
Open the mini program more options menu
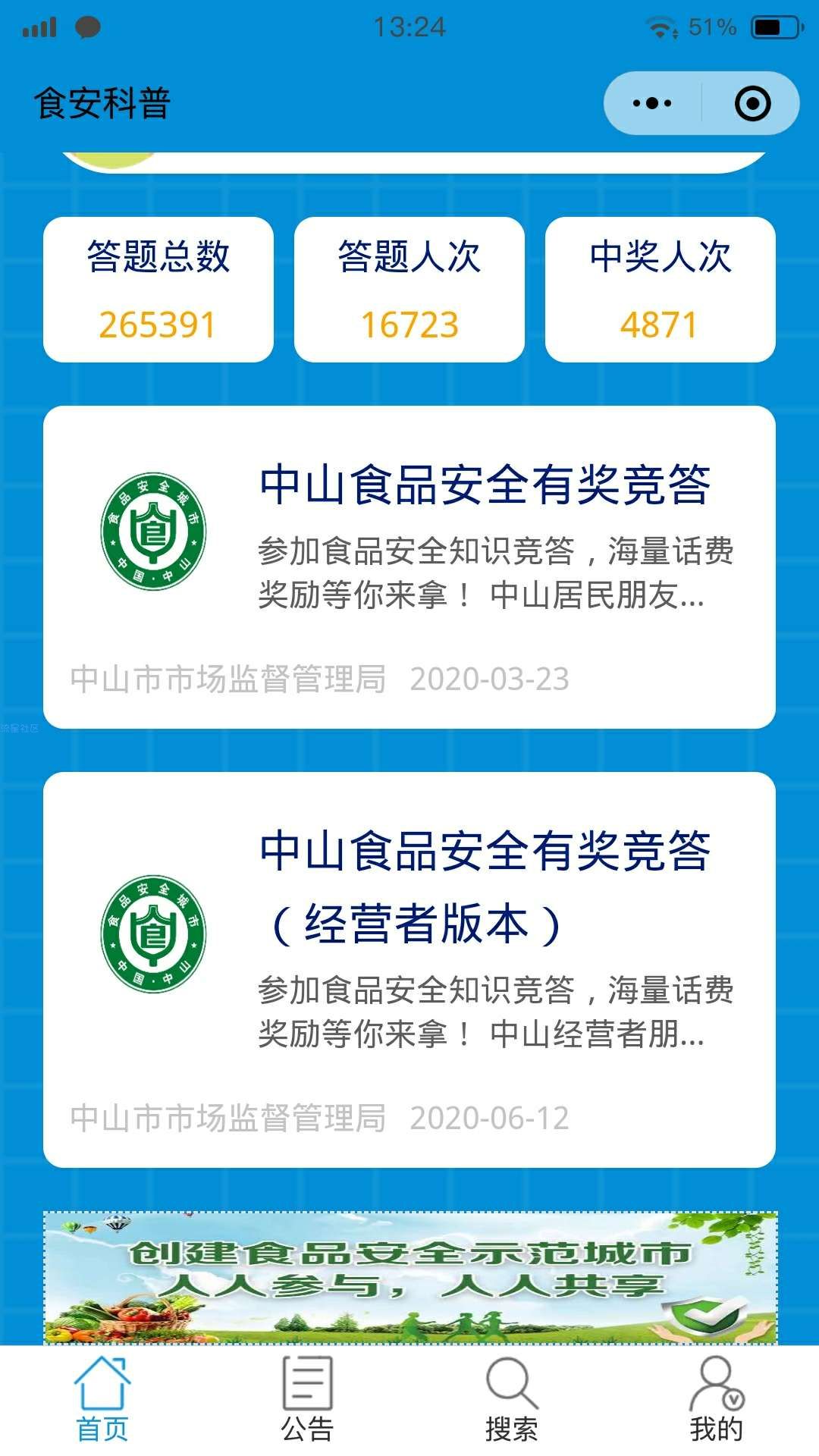click(x=652, y=103)
